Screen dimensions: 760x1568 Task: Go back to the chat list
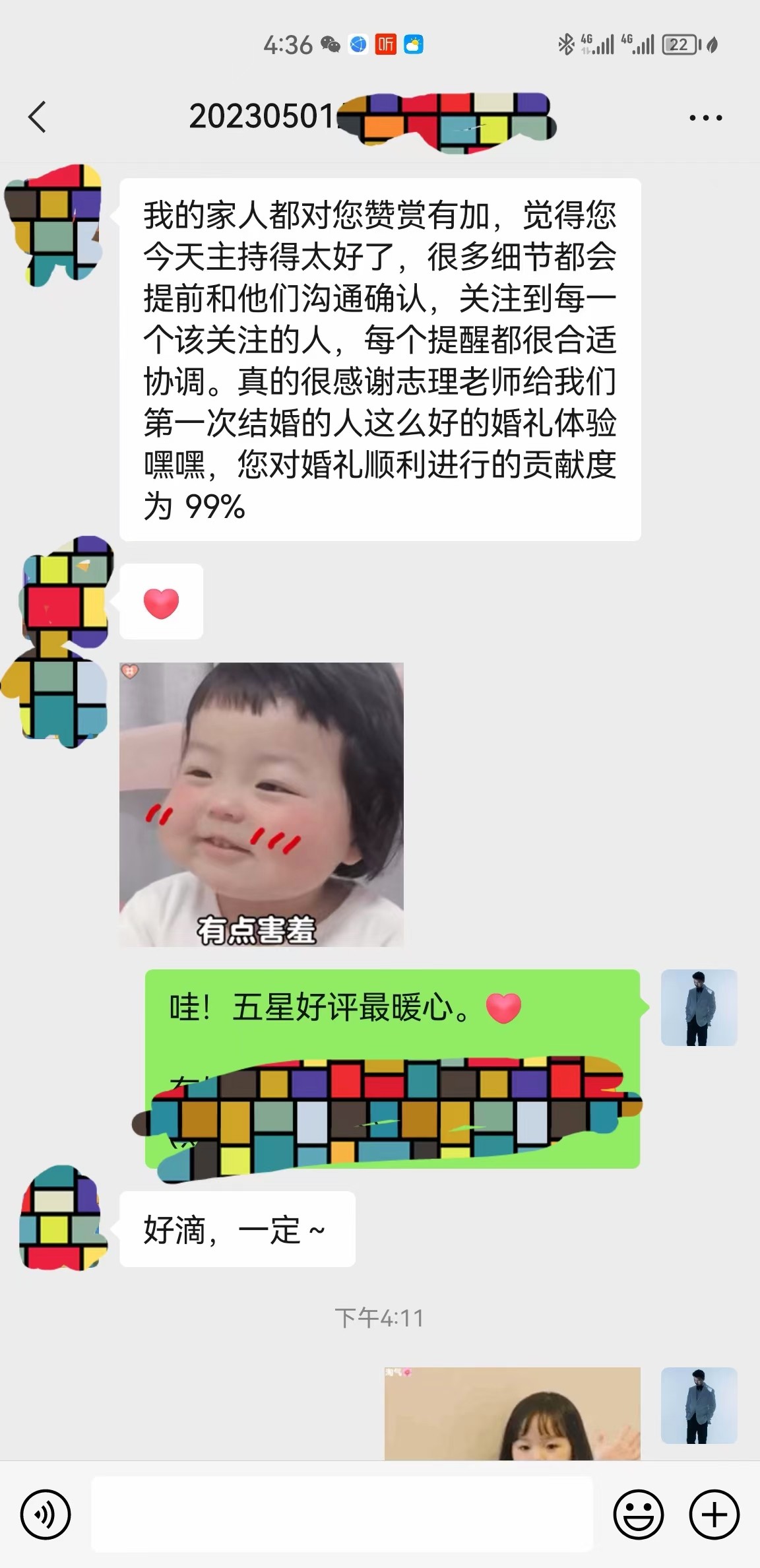pyautogui.click(x=38, y=117)
